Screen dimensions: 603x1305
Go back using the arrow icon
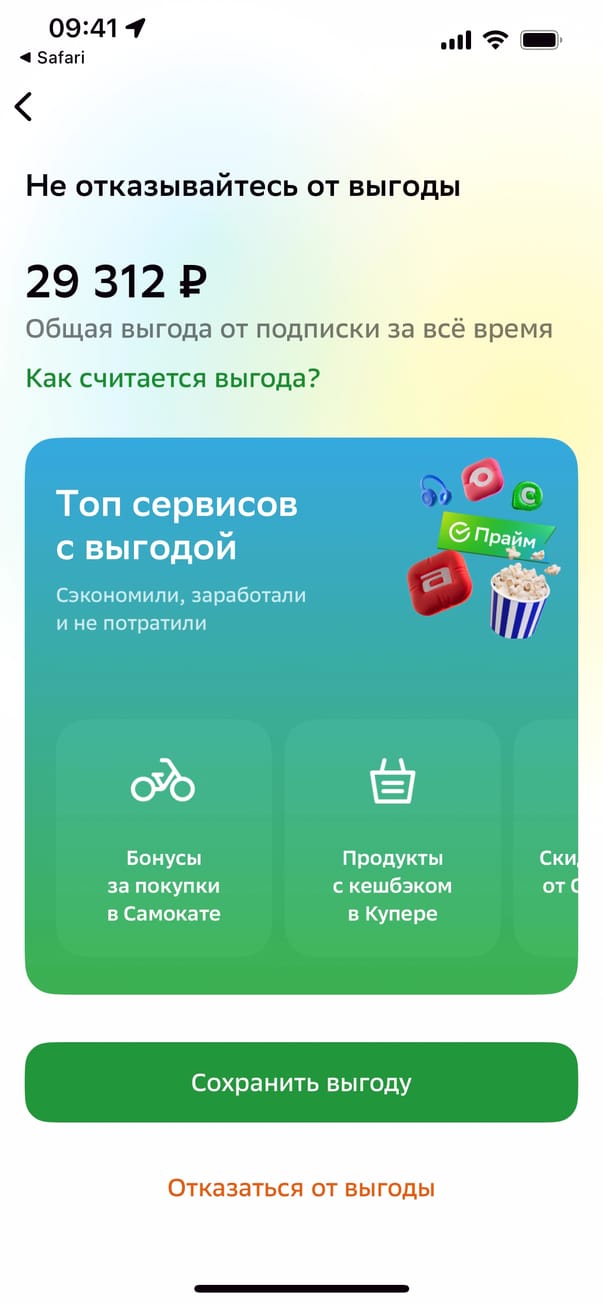point(24,106)
